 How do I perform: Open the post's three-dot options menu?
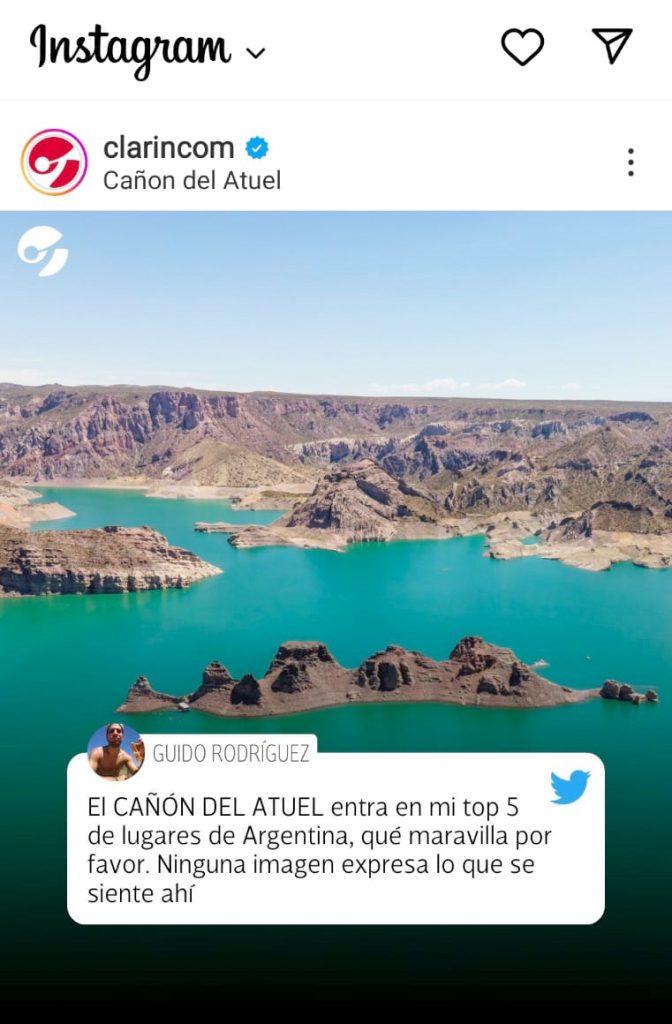pos(630,162)
